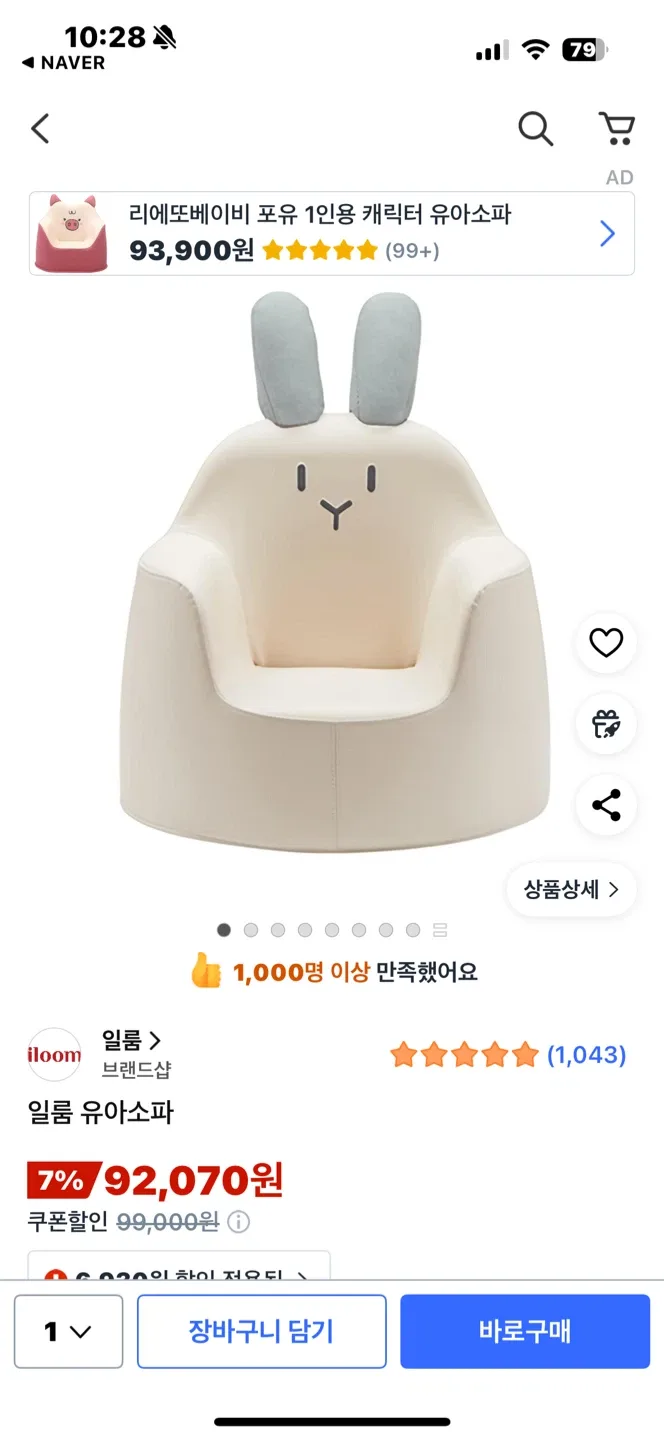Buy now with 바로구매
This screenshot has width=664, height=1440.
click(524, 1331)
